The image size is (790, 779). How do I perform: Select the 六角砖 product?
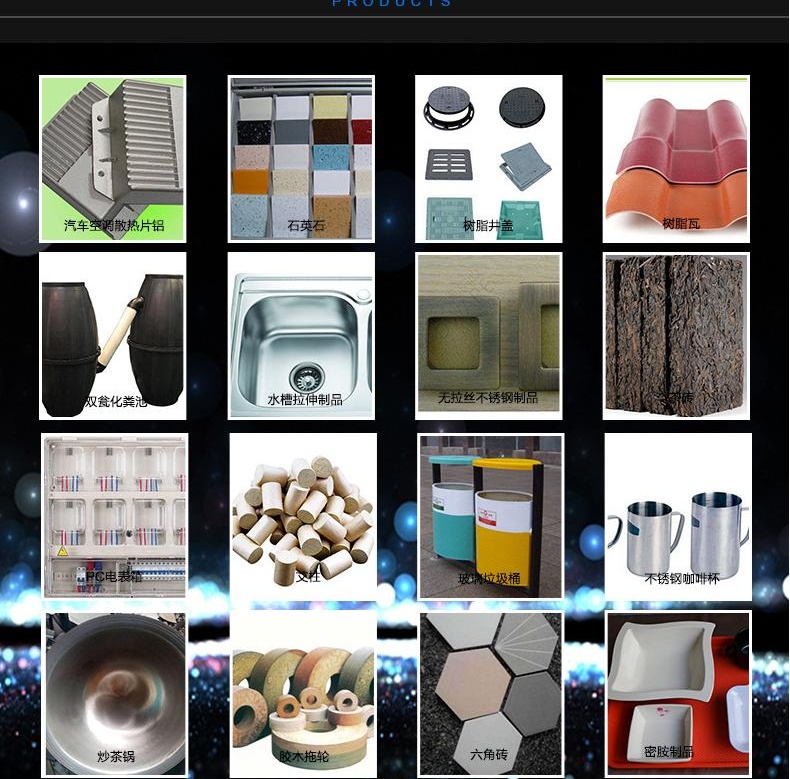[x=490, y=692]
